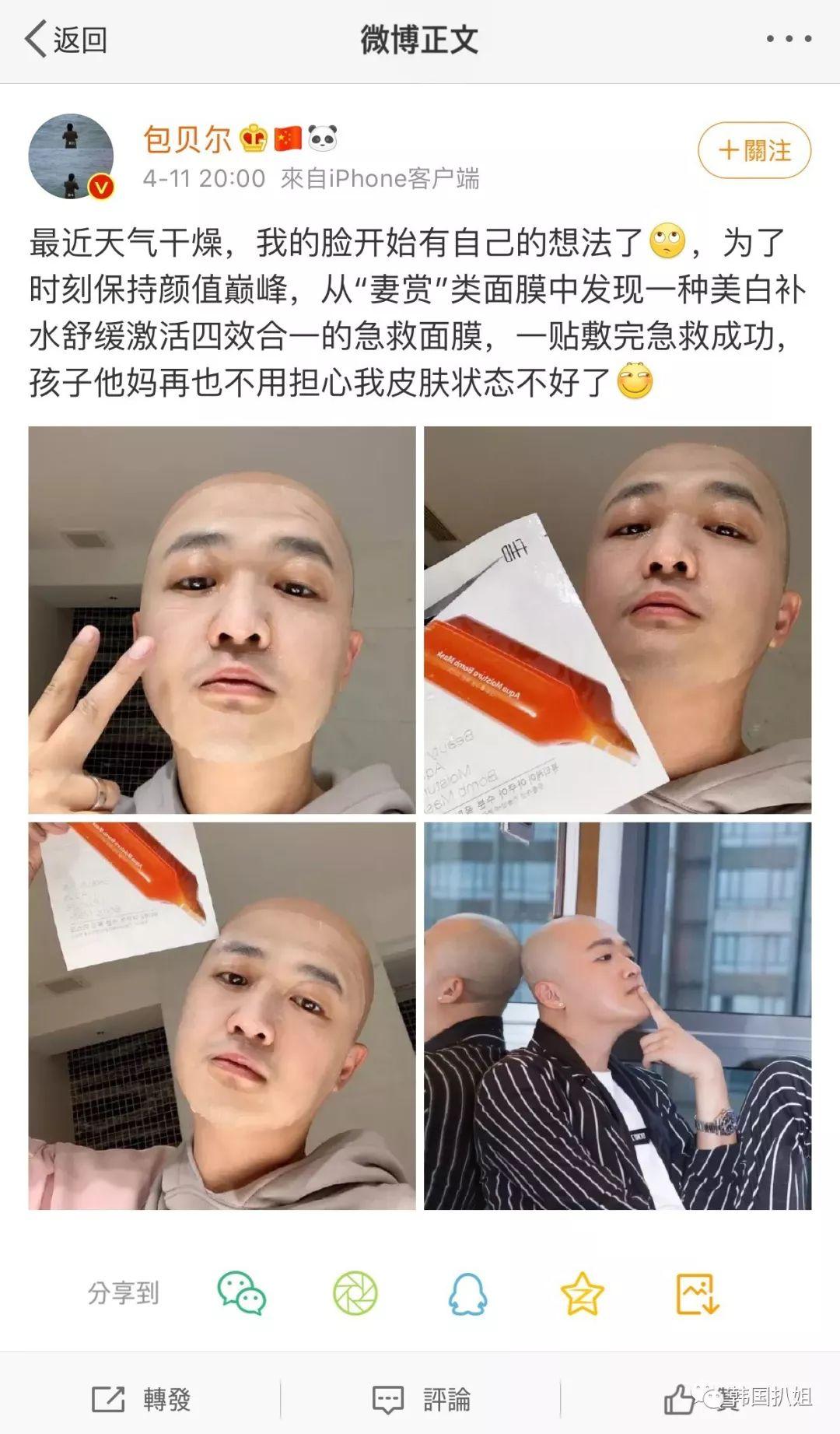
Task: Share to WeChat Moments
Action: coord(355,1293)
